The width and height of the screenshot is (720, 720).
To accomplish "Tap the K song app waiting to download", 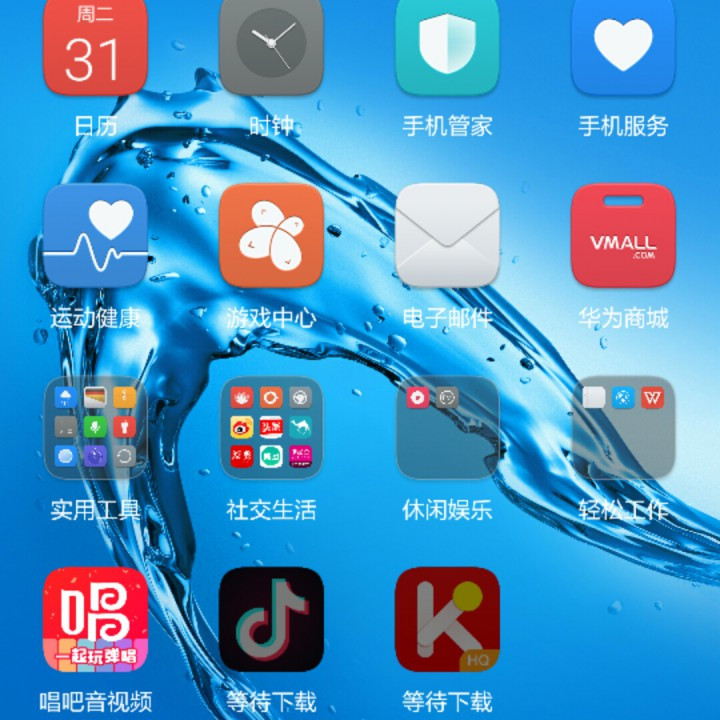I will (x=447, y=620).
